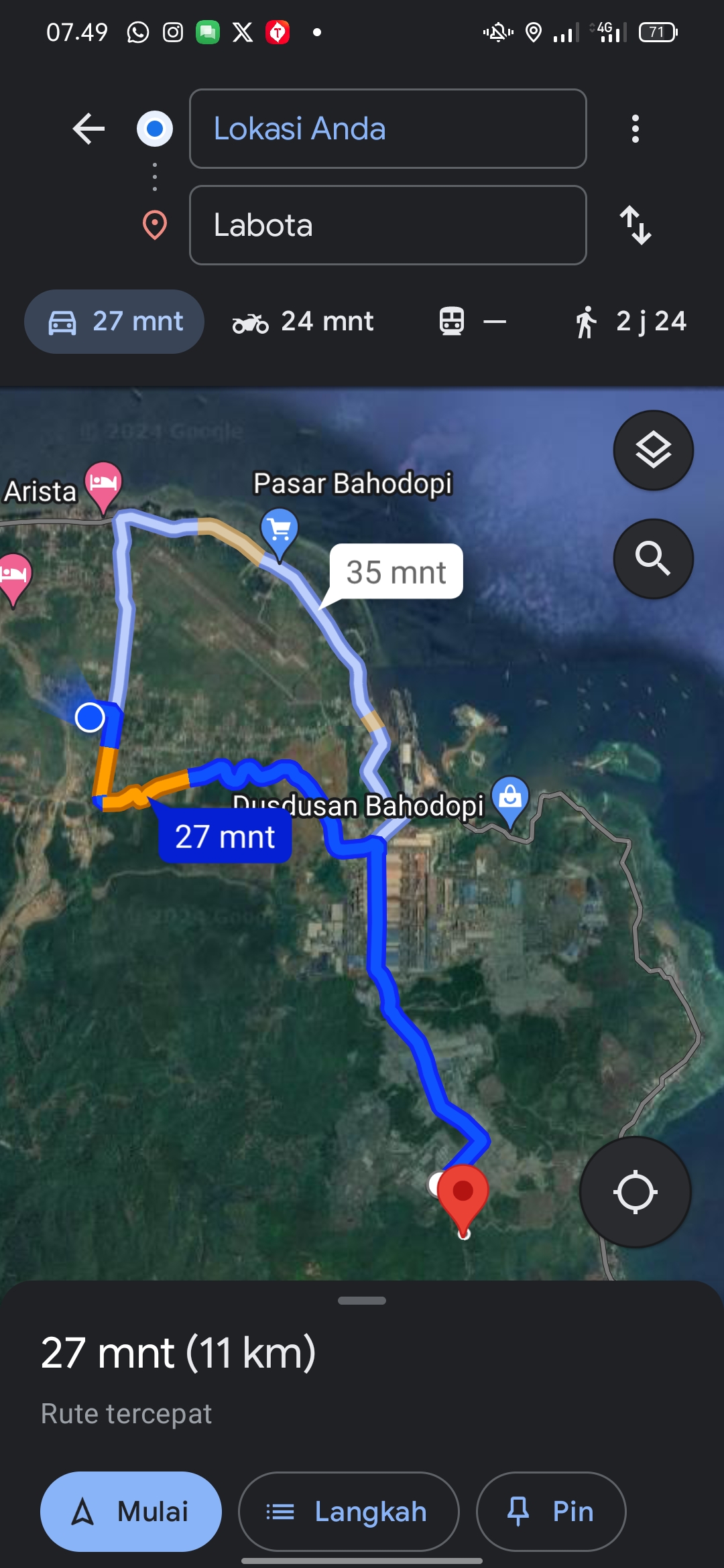Viewport: 724px width, 1568px height.
Task: Switch to public transit mode
Action: tap(472, 322)
